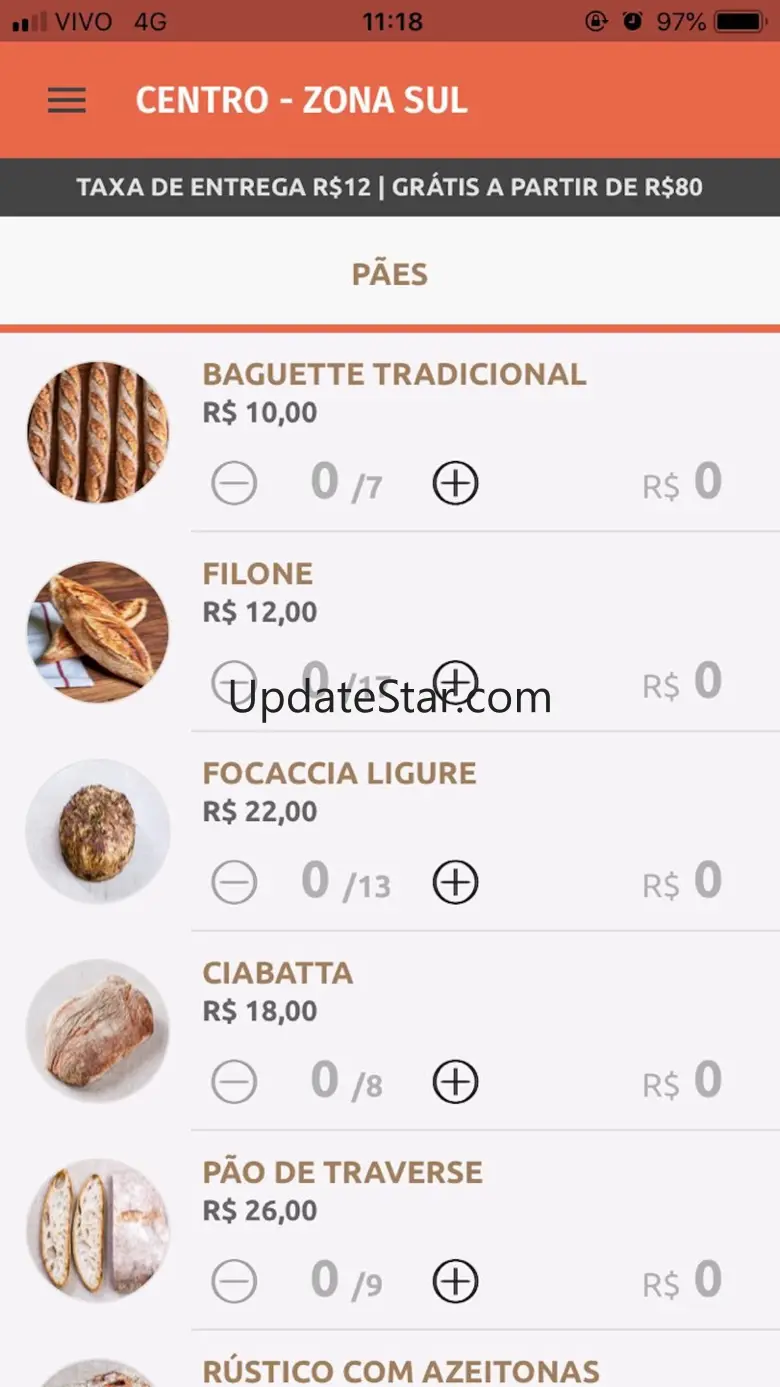Add one Baguette Tradicional

coord(455,484)
